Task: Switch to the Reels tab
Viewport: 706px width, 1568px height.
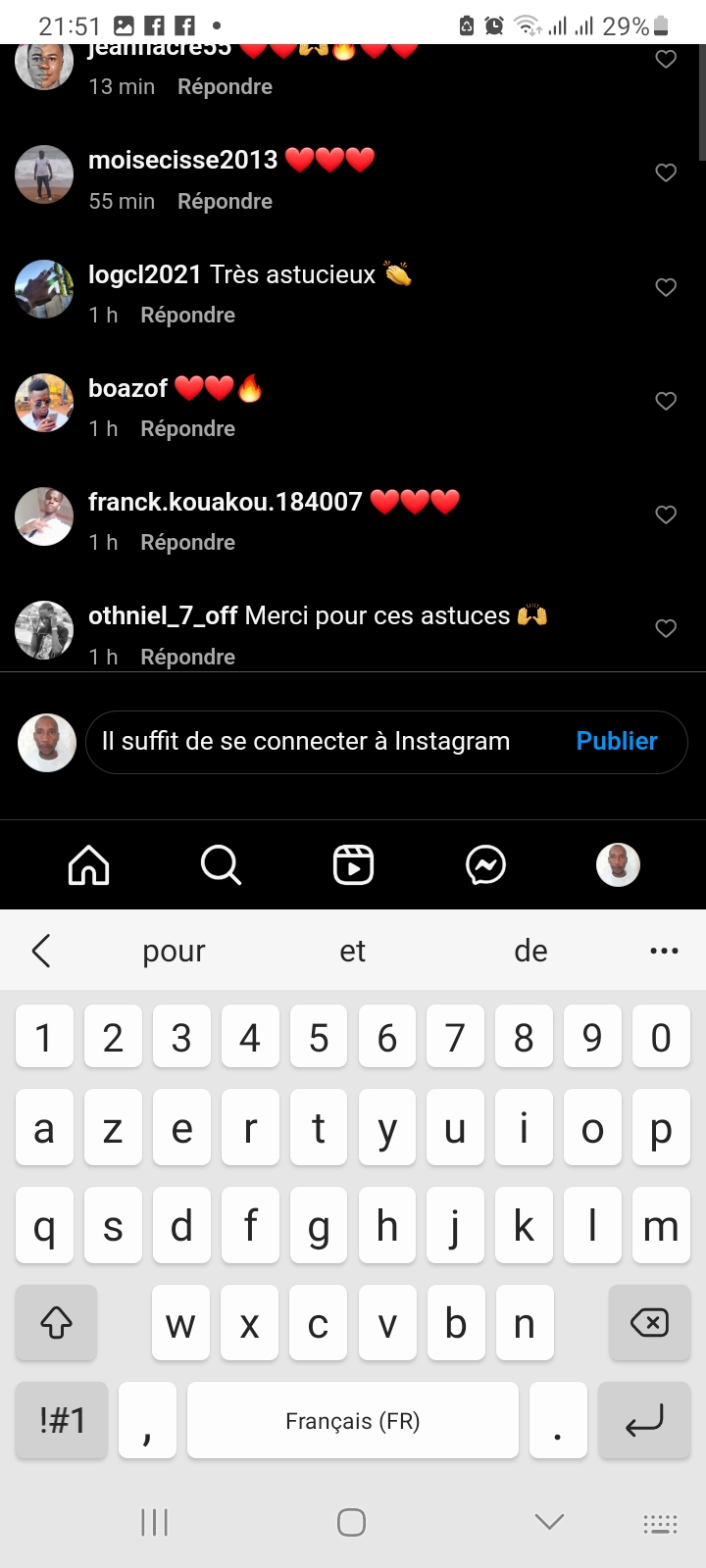Action: coord(353,865)
